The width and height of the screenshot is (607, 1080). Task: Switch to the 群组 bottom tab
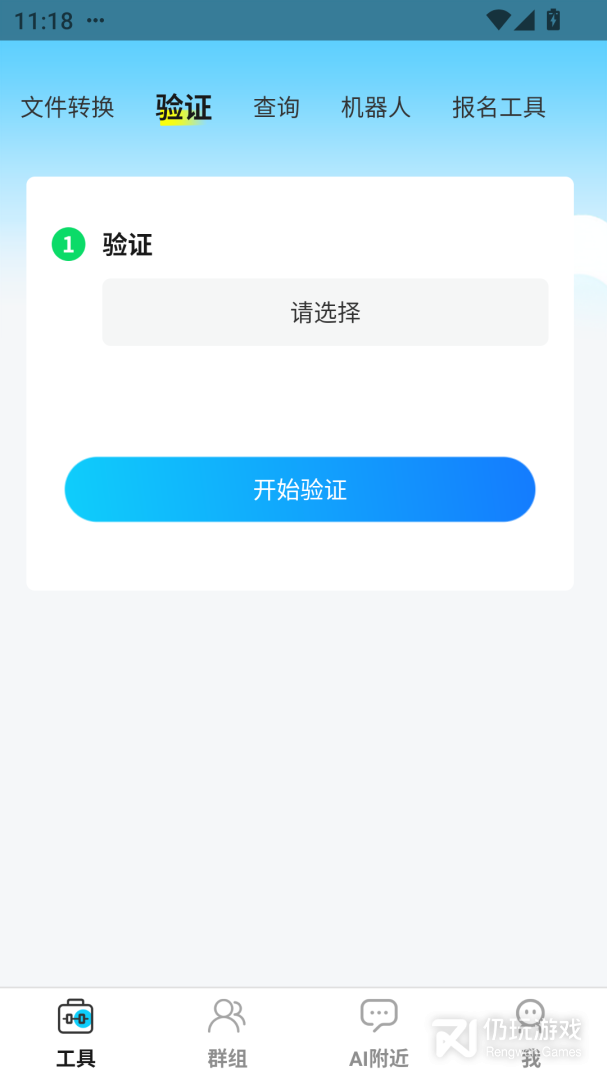(227, 1033)
